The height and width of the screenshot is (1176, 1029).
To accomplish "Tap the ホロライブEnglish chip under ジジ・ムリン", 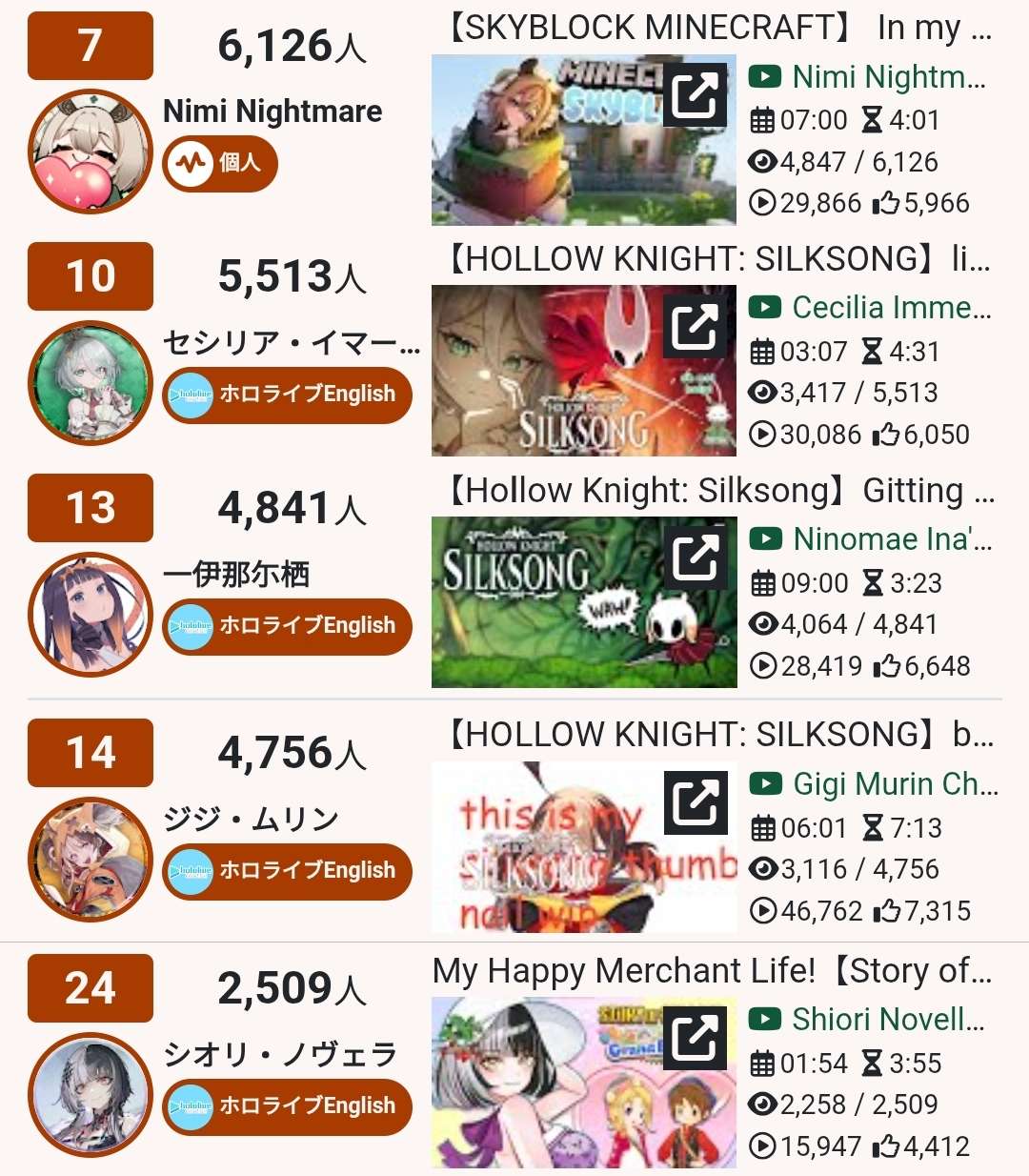I will pos(288,871).
